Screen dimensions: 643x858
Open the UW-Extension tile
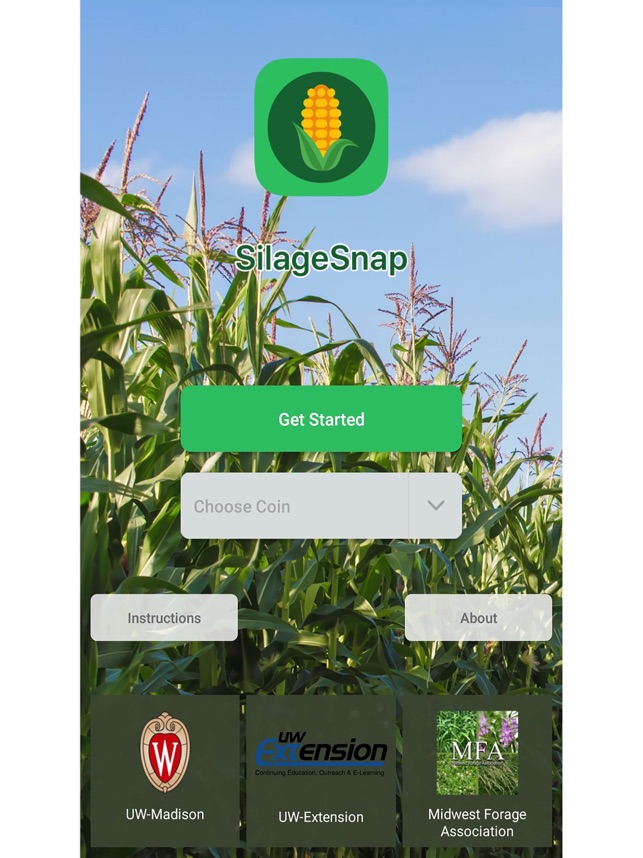tap(321, 770)
